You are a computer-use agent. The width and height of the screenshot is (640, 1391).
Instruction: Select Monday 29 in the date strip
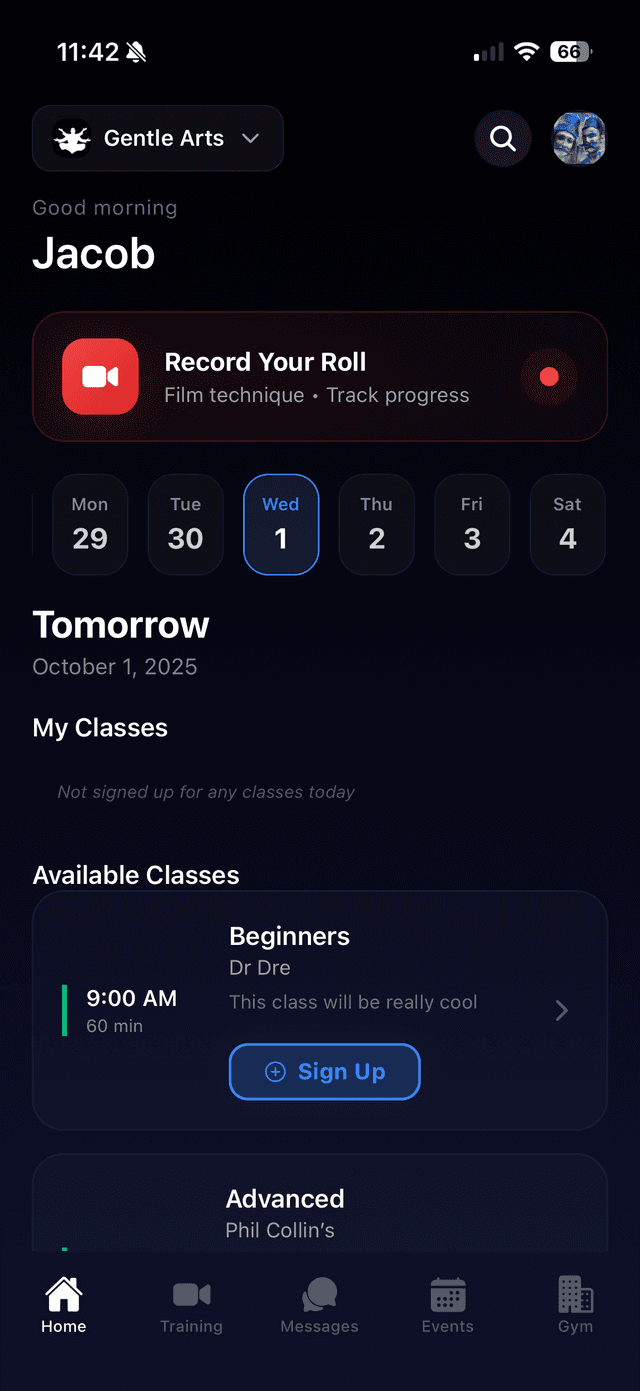(x=90, y=524)
